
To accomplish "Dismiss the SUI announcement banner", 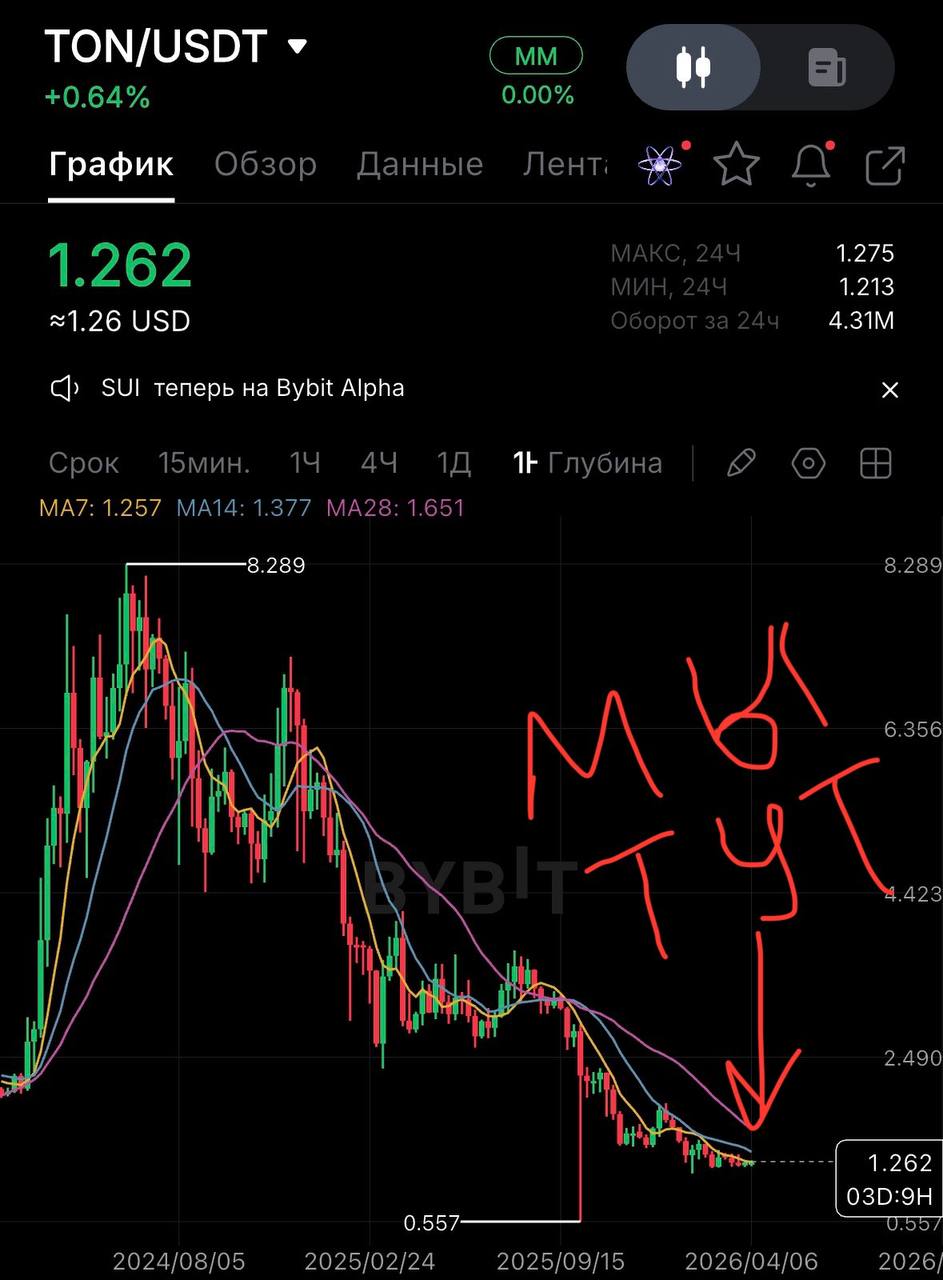I will coord(889,389).
